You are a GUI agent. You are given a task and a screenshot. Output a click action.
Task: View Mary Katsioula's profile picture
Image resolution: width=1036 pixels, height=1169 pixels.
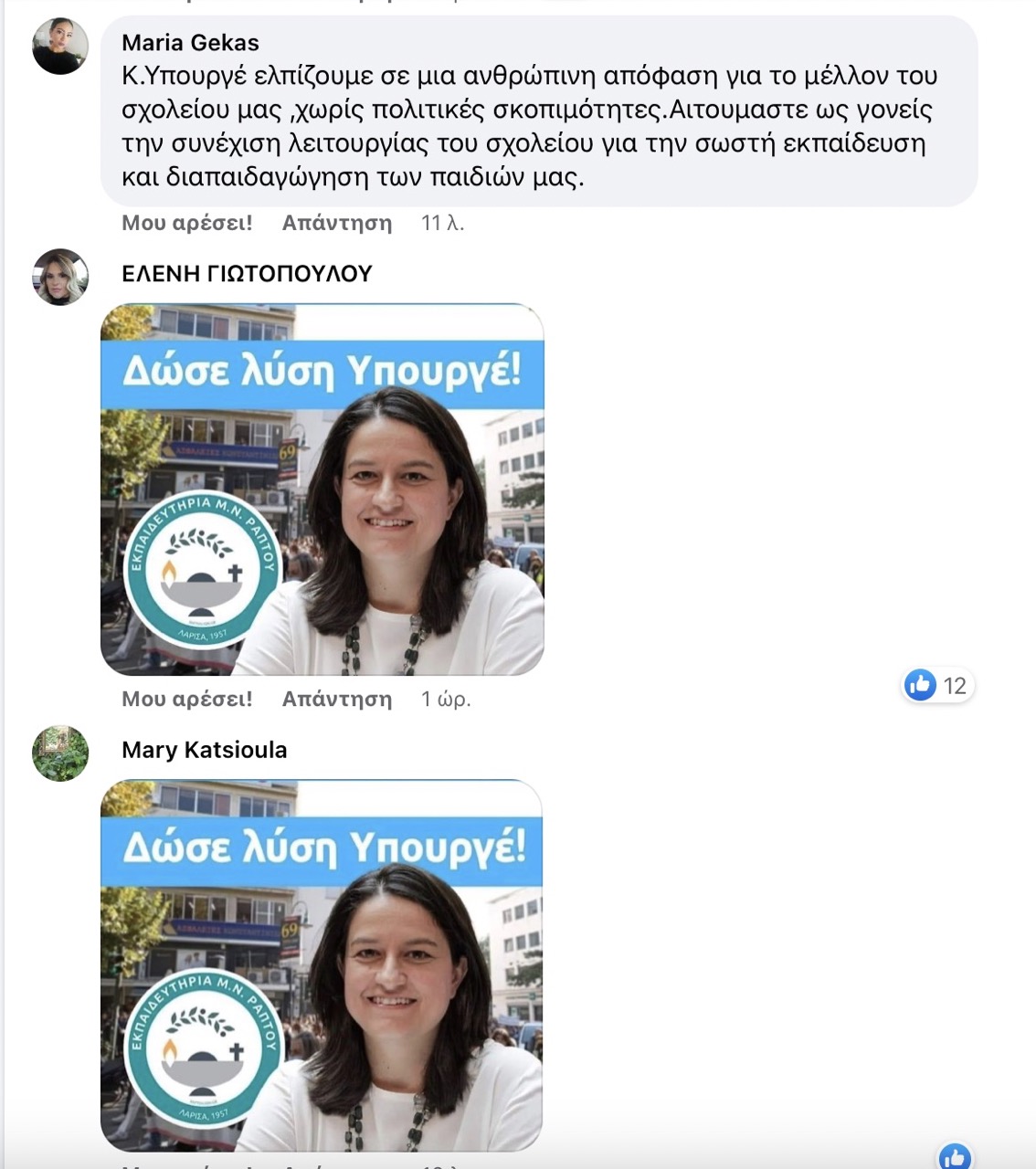60,753
